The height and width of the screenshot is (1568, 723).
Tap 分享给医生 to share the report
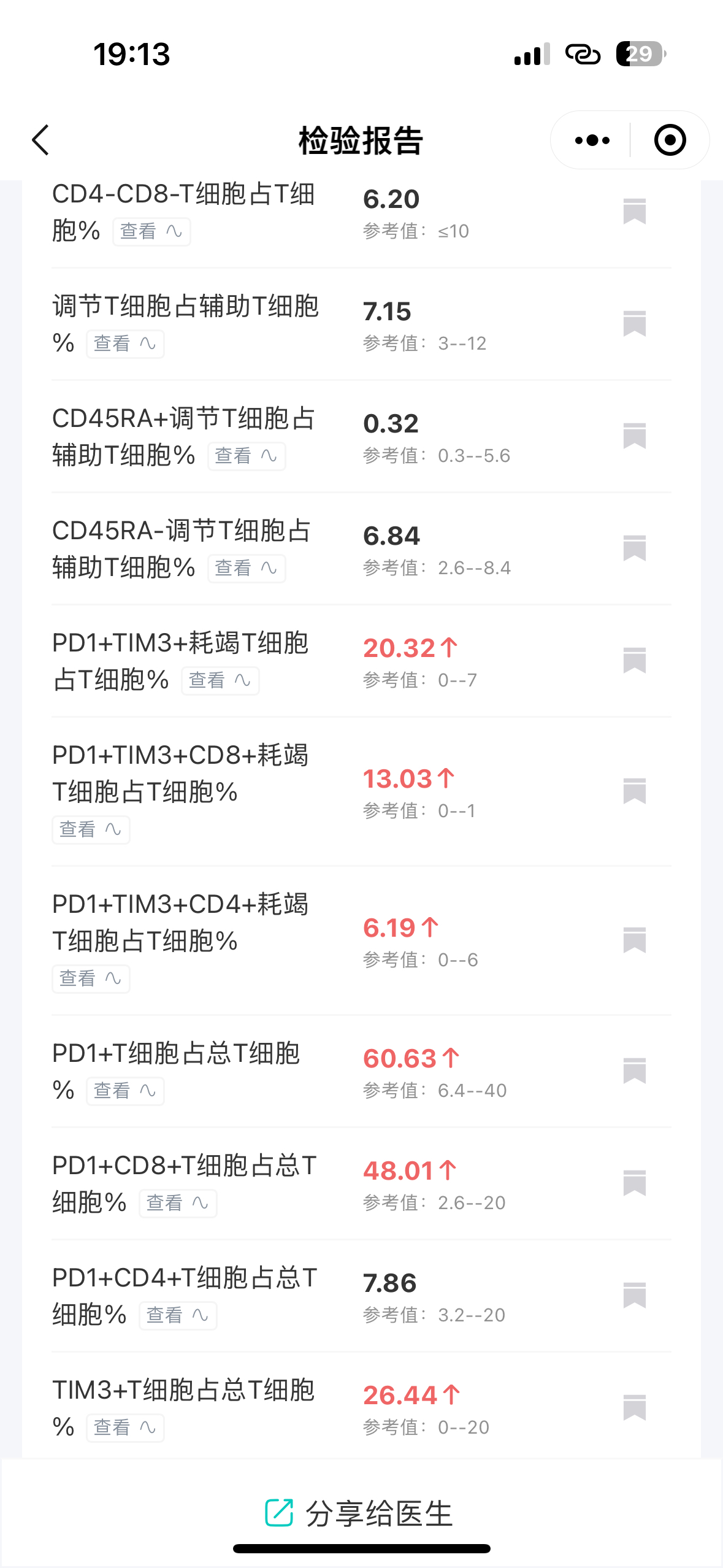[x=359, y=1513]
